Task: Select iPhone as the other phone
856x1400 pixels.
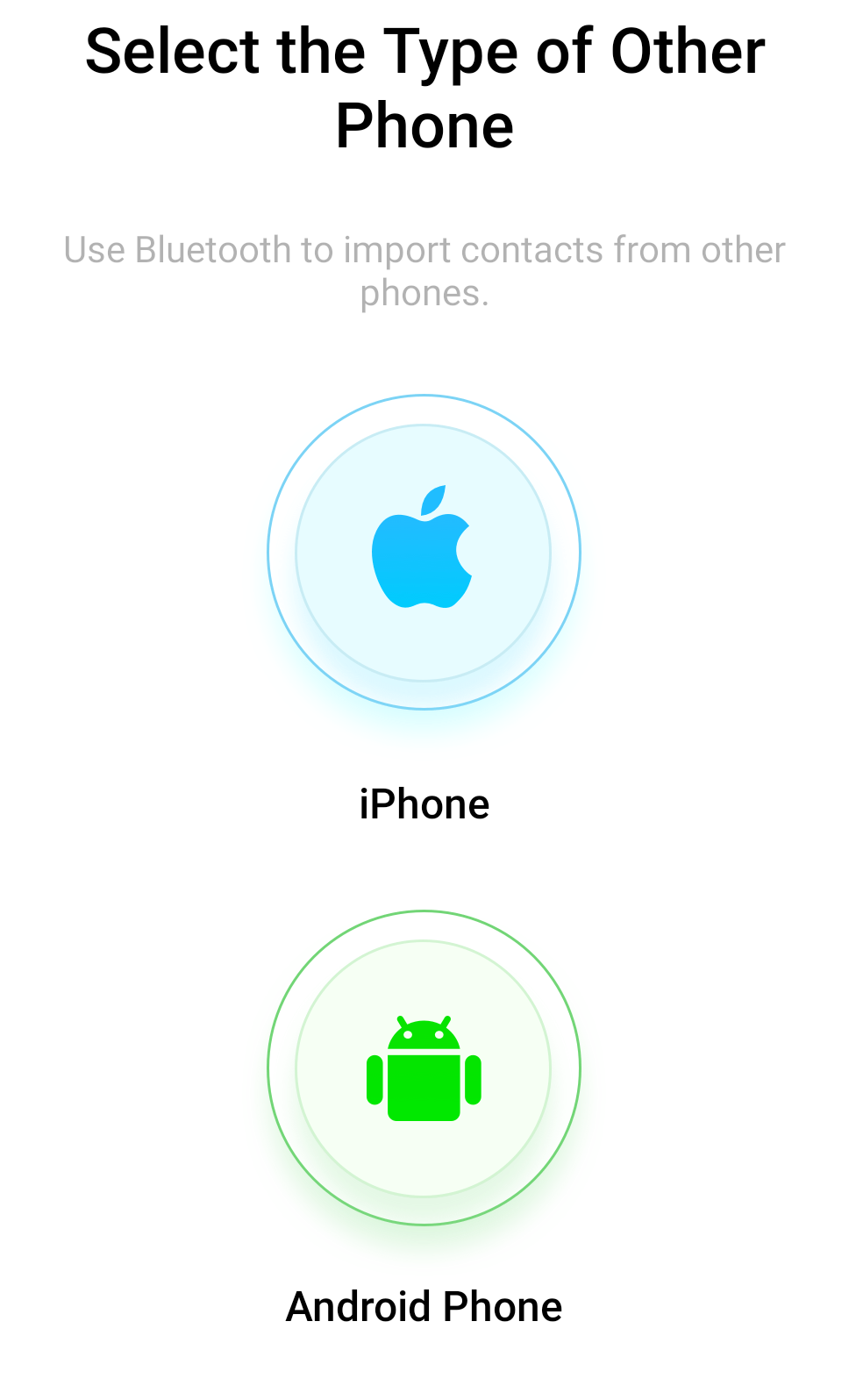Action: point(424,552)
